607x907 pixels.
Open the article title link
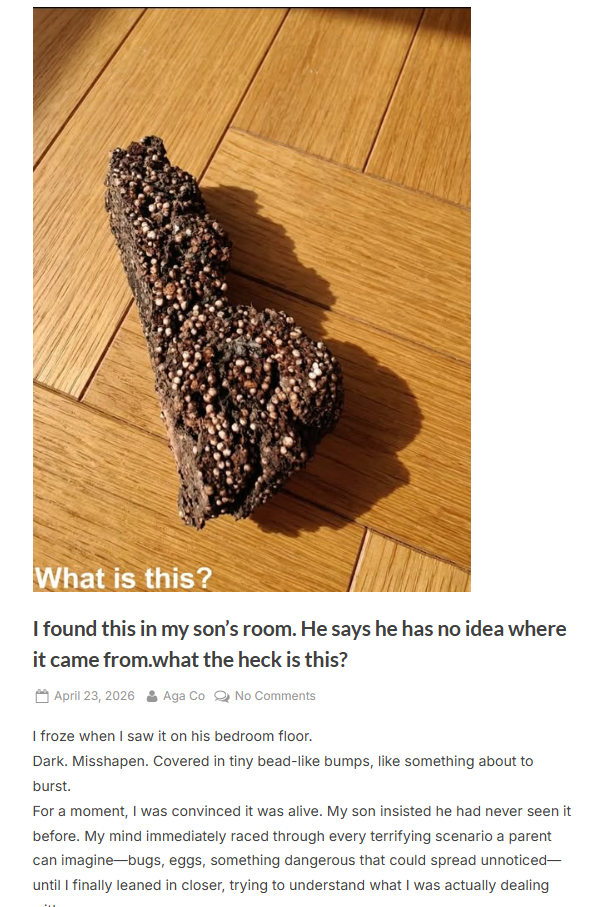tap(299, 644)
